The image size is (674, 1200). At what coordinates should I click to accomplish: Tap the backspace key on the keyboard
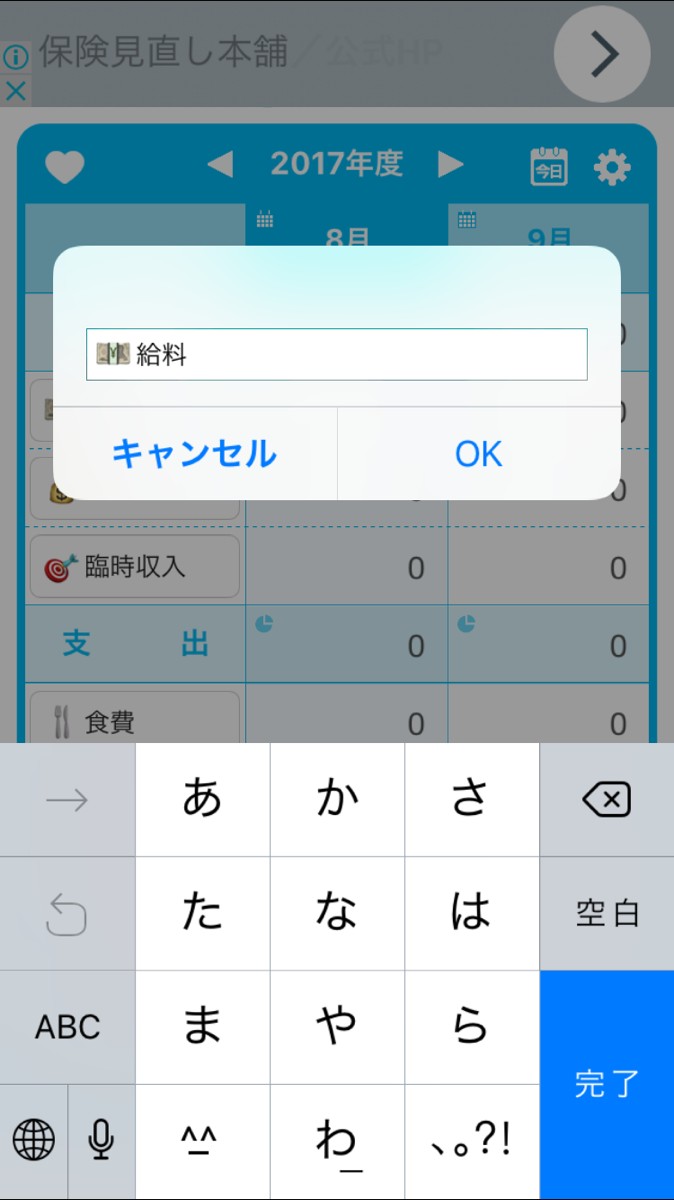(606, 799)
